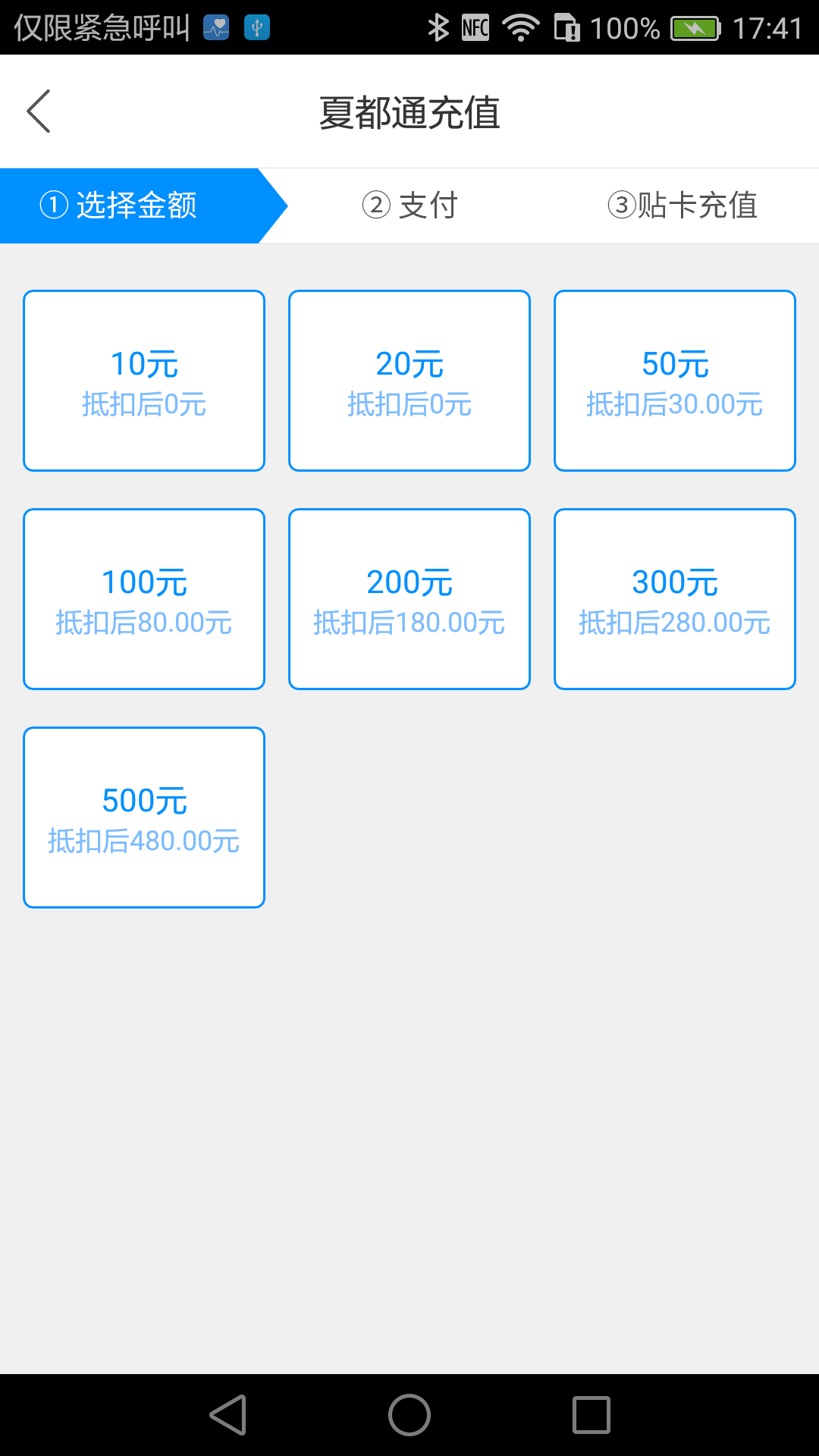The image size is (819, 1456).
Task: Choose the 200元 recharge option
Action: (409, 599)
